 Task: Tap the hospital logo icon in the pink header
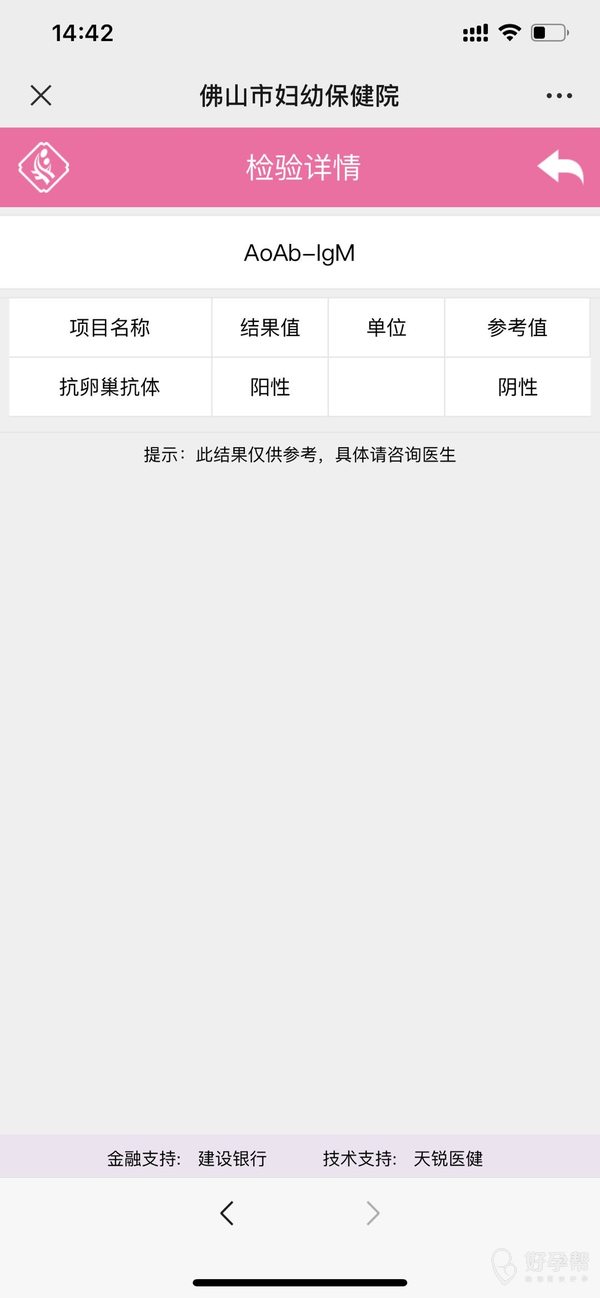point(44,167)
